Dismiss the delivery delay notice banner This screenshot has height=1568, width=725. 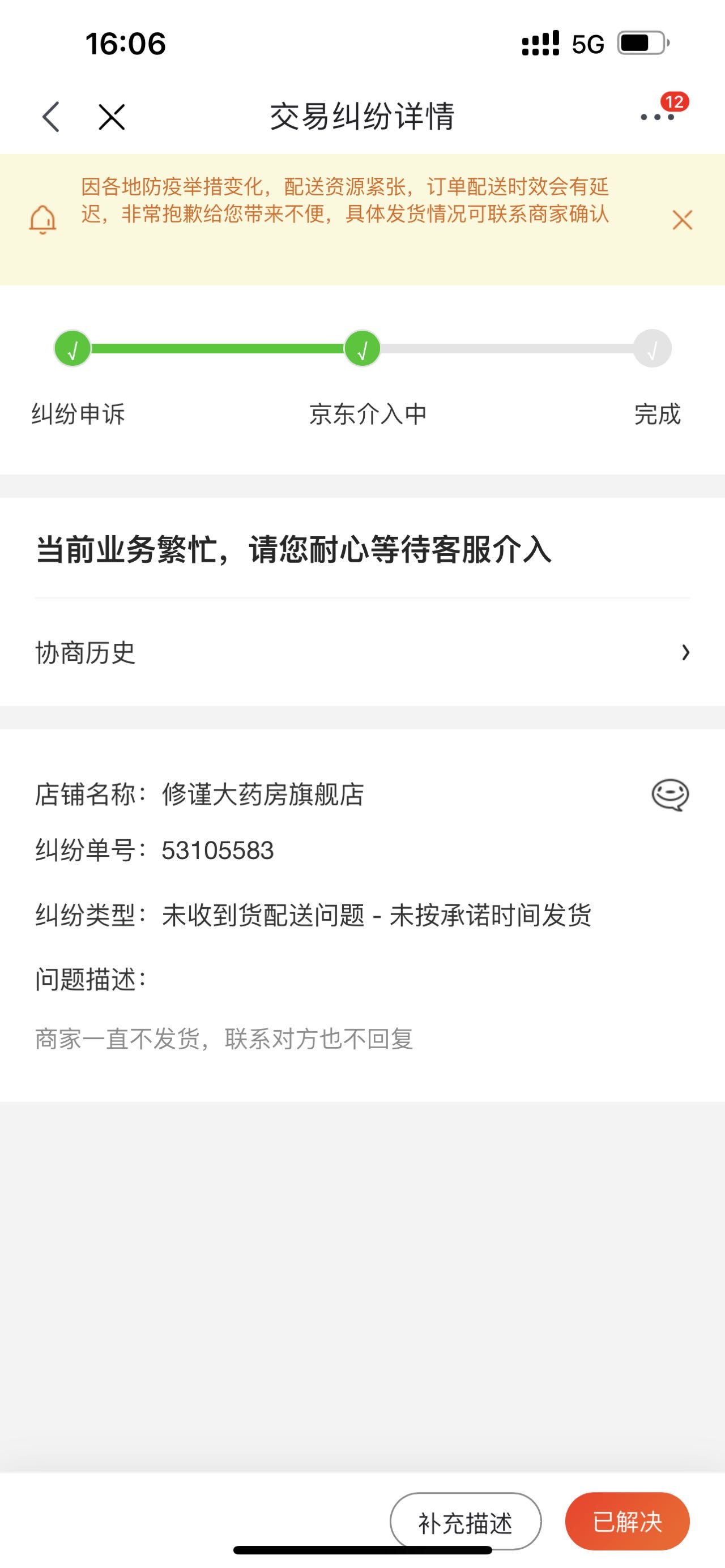point(683,220)
